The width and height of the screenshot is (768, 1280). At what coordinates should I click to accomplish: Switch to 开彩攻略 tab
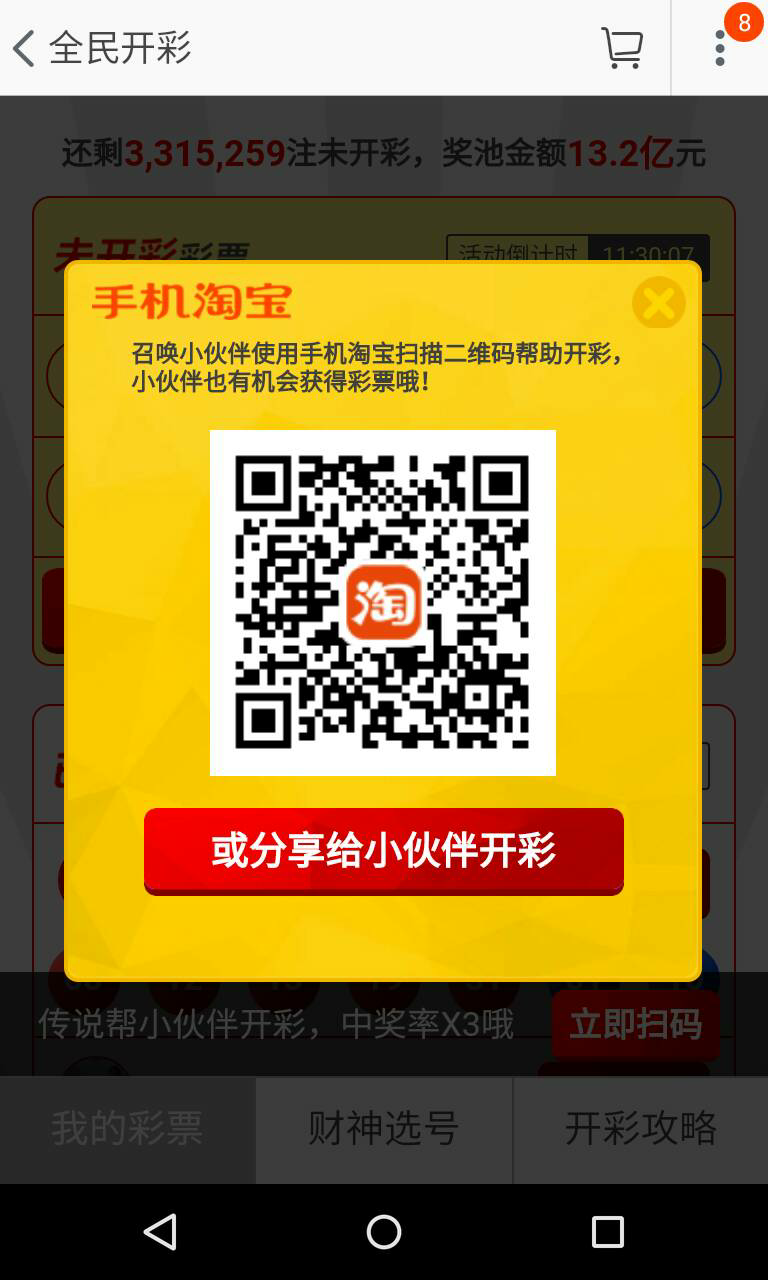click(x=641, y=1129)
